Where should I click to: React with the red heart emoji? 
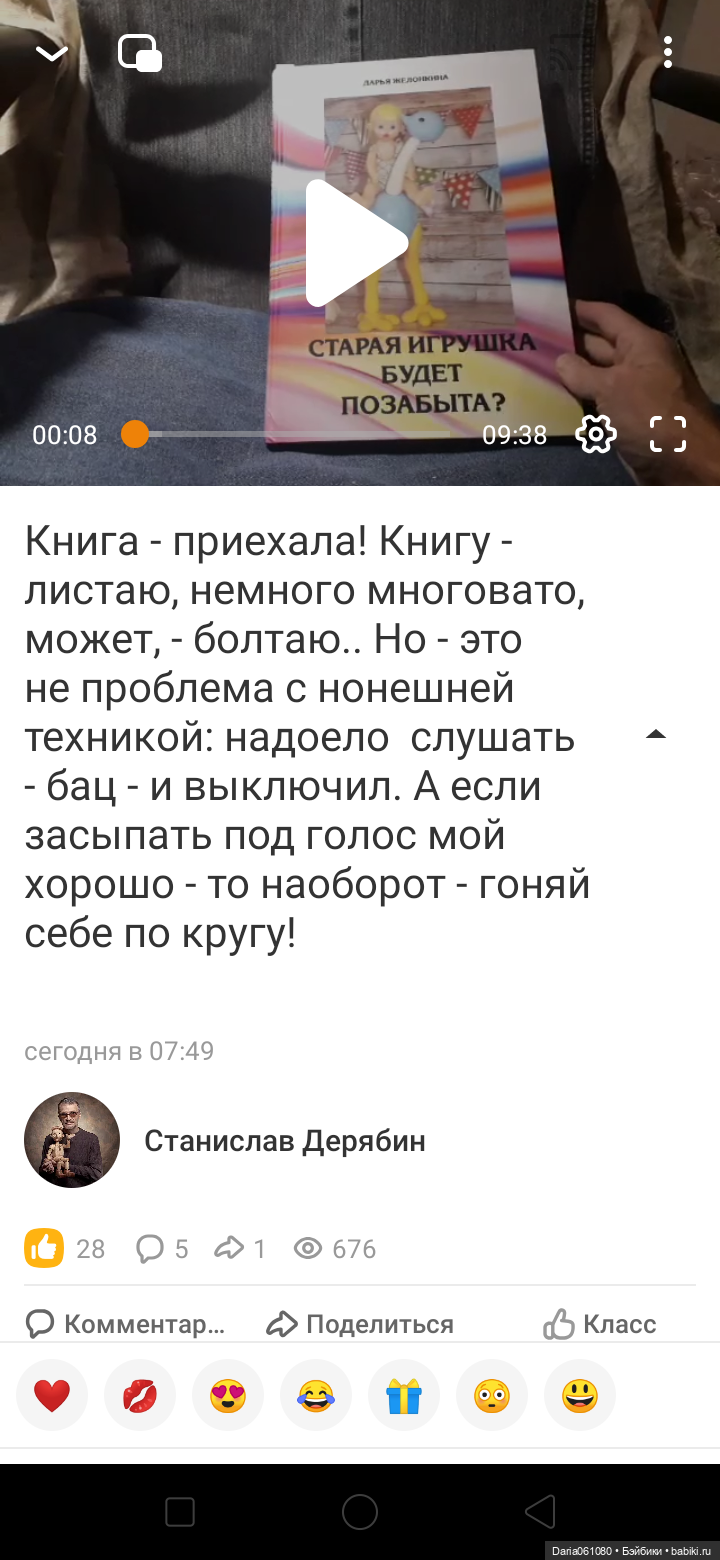[52, 1395]
